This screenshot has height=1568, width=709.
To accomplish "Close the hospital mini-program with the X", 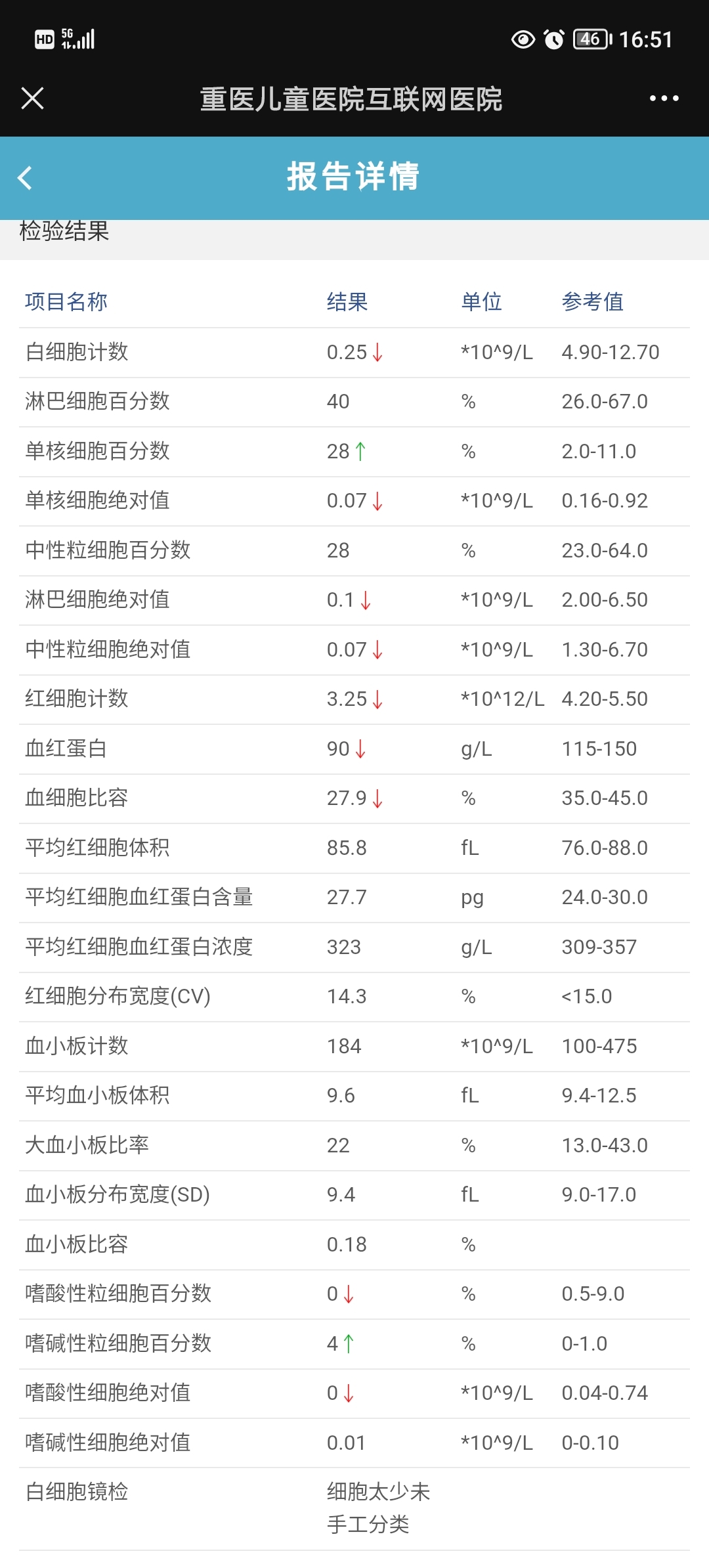I will coord(32,98).
